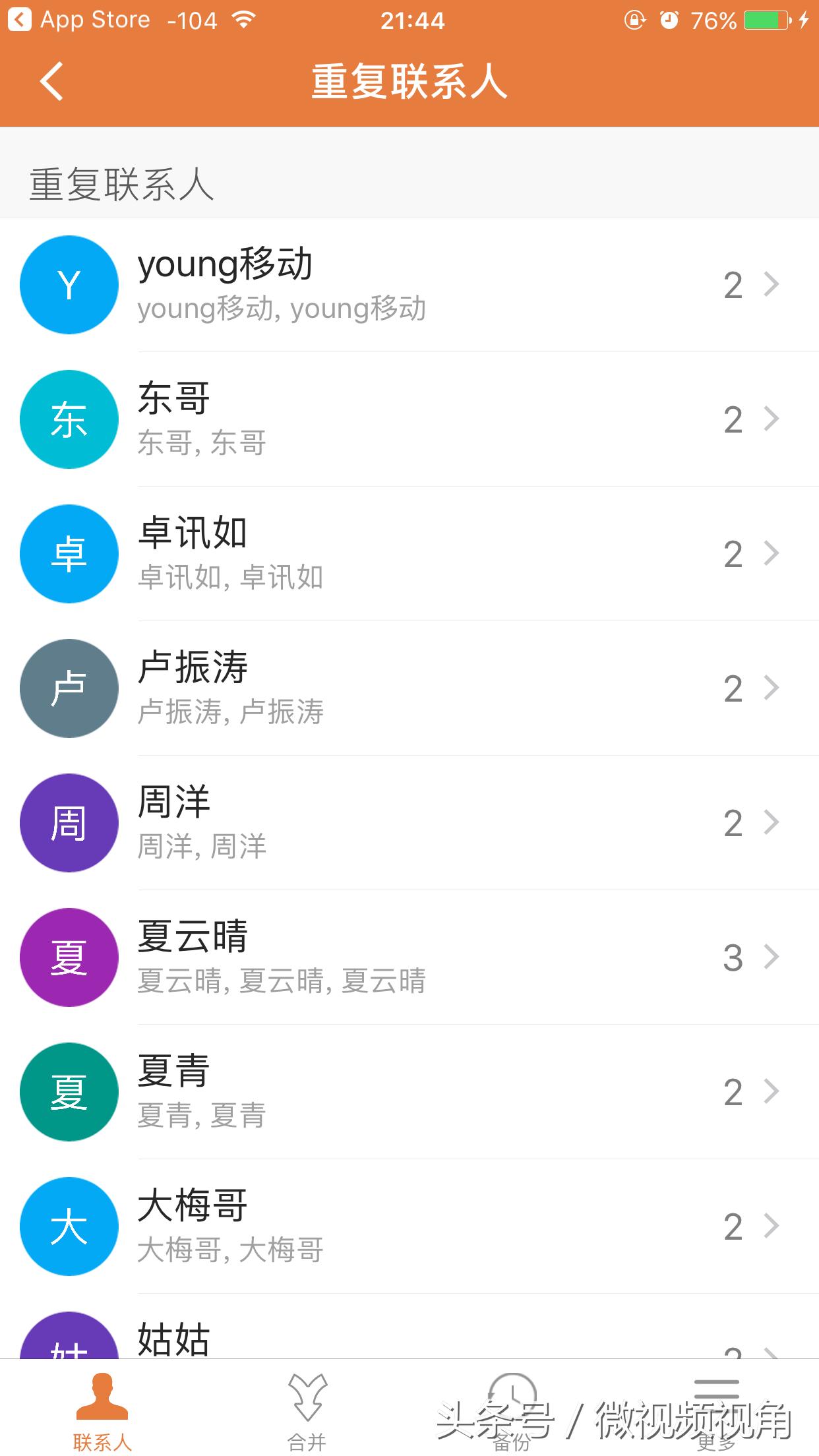Image resolution: width=819 pixels, height=1456 pixels.
Task: Tap the 卓 avatar circle for 卓讯如
Action: coord(69,555)
